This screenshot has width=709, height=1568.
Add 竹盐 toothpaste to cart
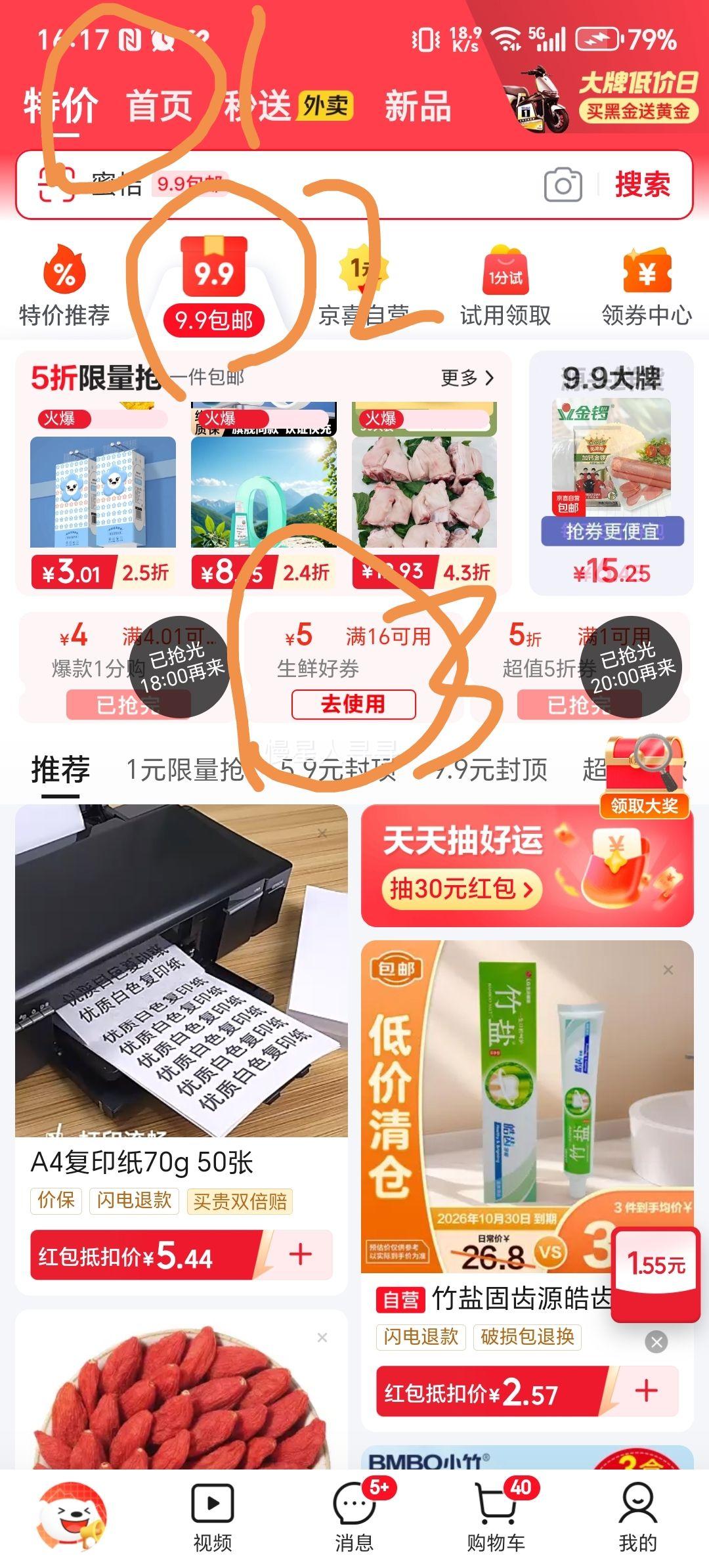click(x=646, y=1391)
